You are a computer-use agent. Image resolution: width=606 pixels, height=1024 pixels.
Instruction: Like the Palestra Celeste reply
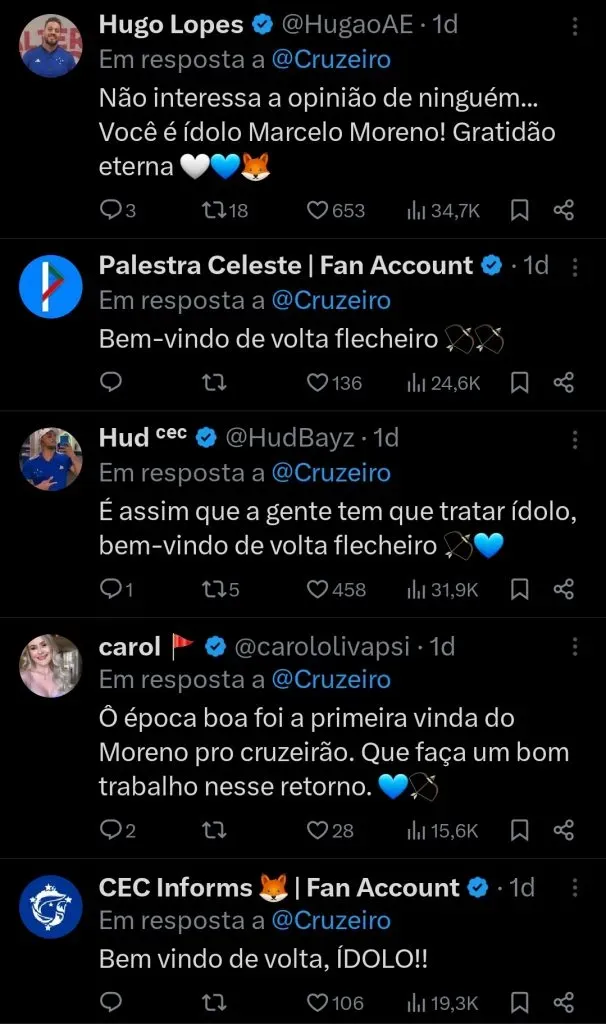coord(317,382)
